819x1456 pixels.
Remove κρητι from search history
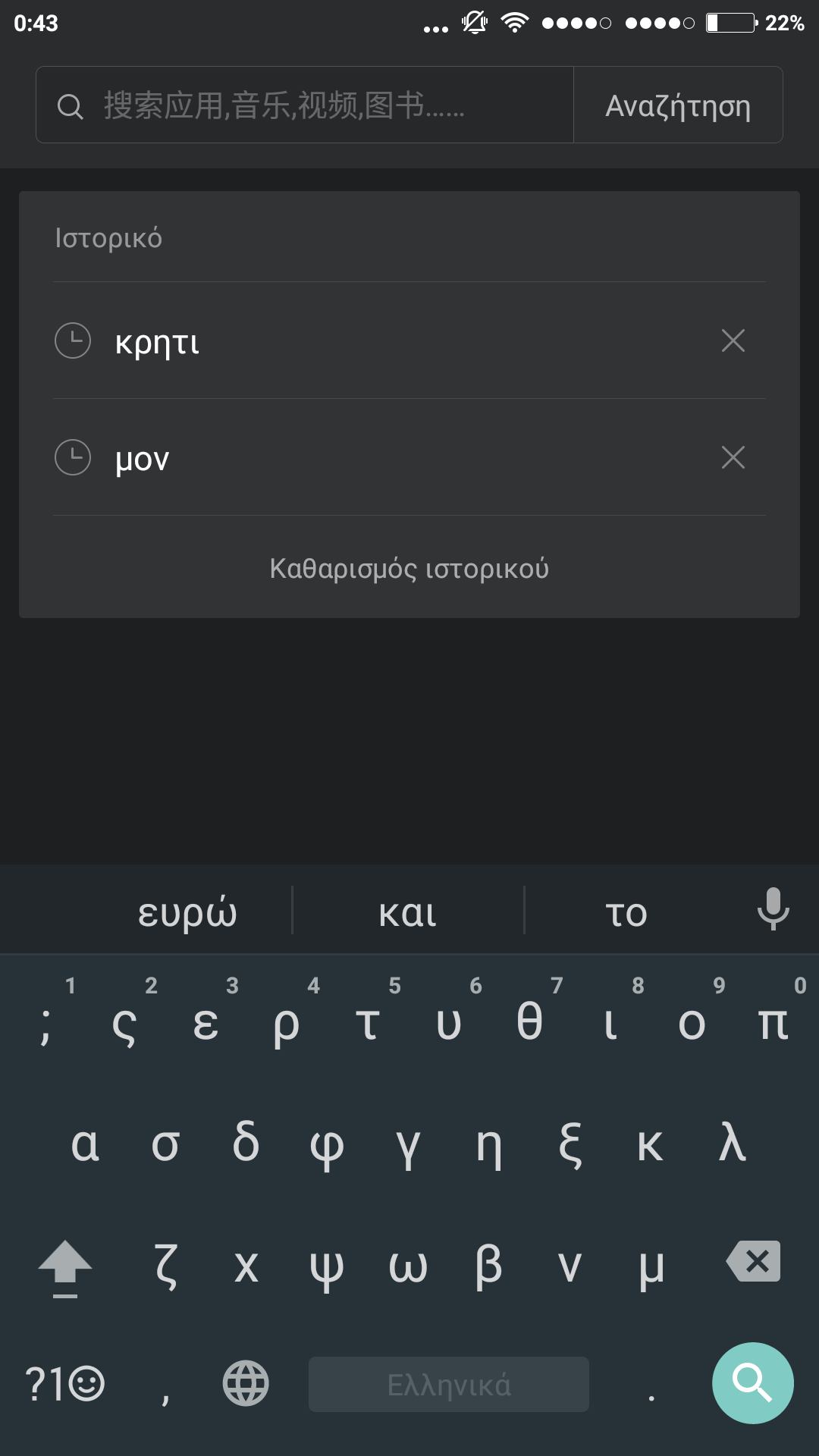(733, 340)
